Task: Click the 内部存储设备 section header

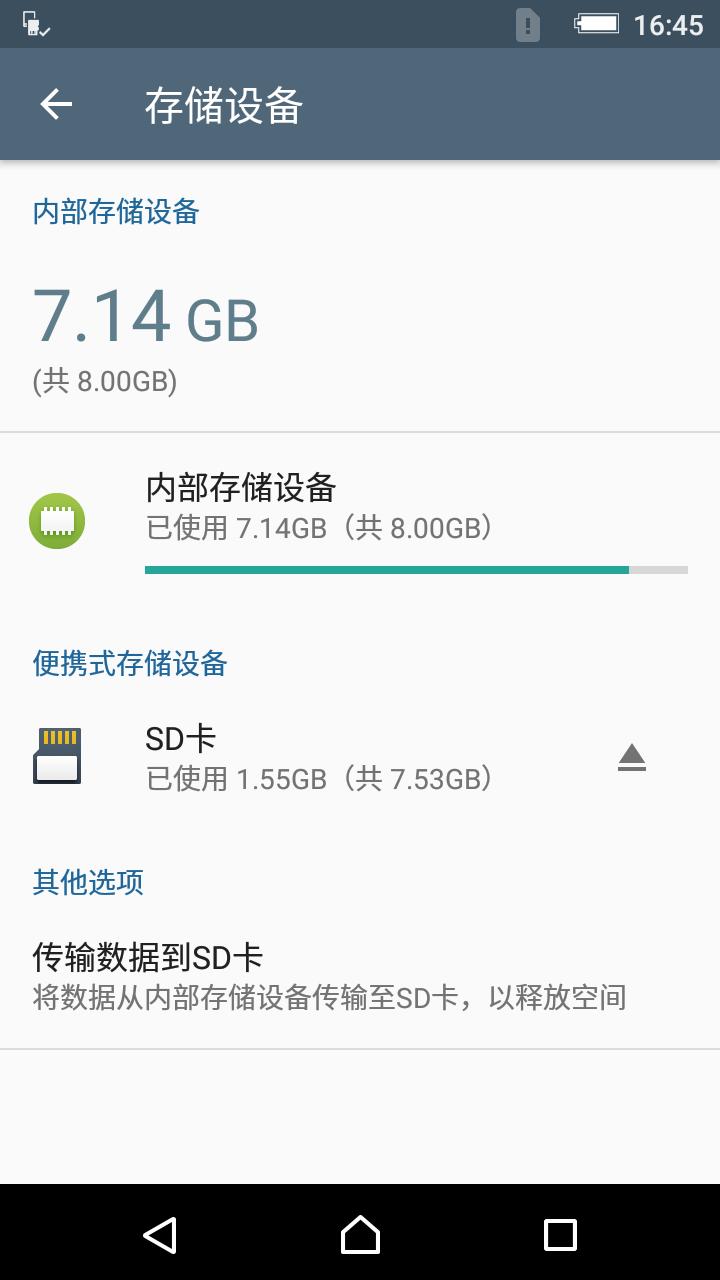Action: coord(115,212)
